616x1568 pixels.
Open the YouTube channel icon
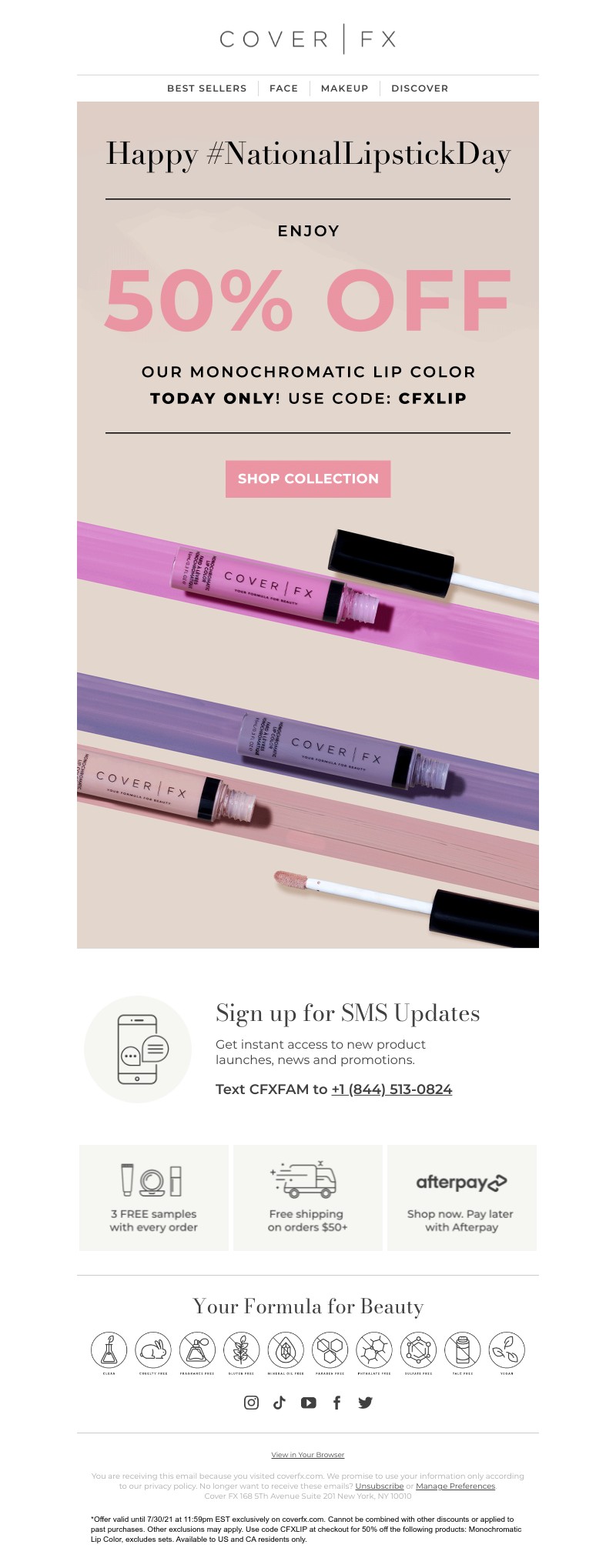(x=308, y=1403)
